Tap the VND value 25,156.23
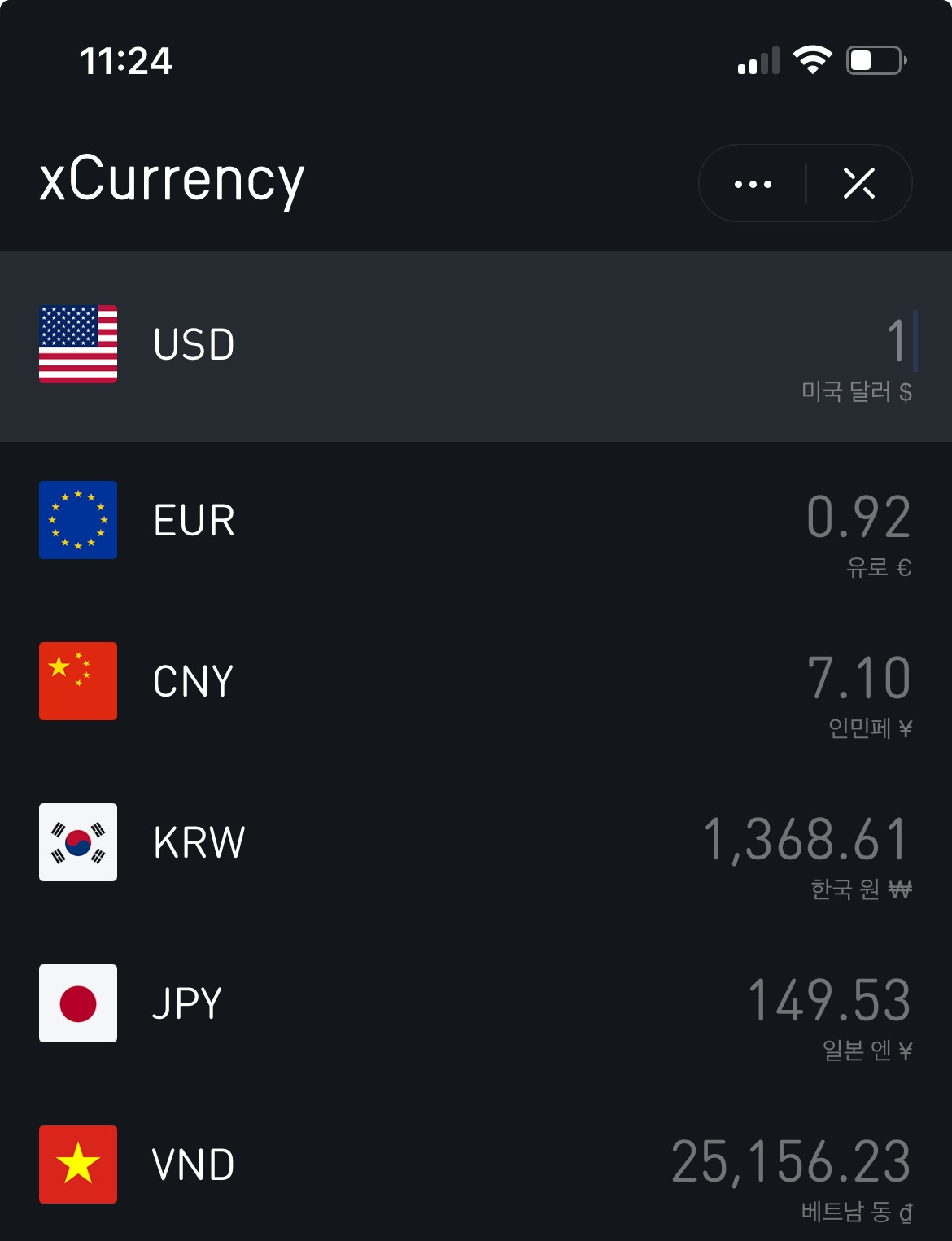 [789, 1161]
